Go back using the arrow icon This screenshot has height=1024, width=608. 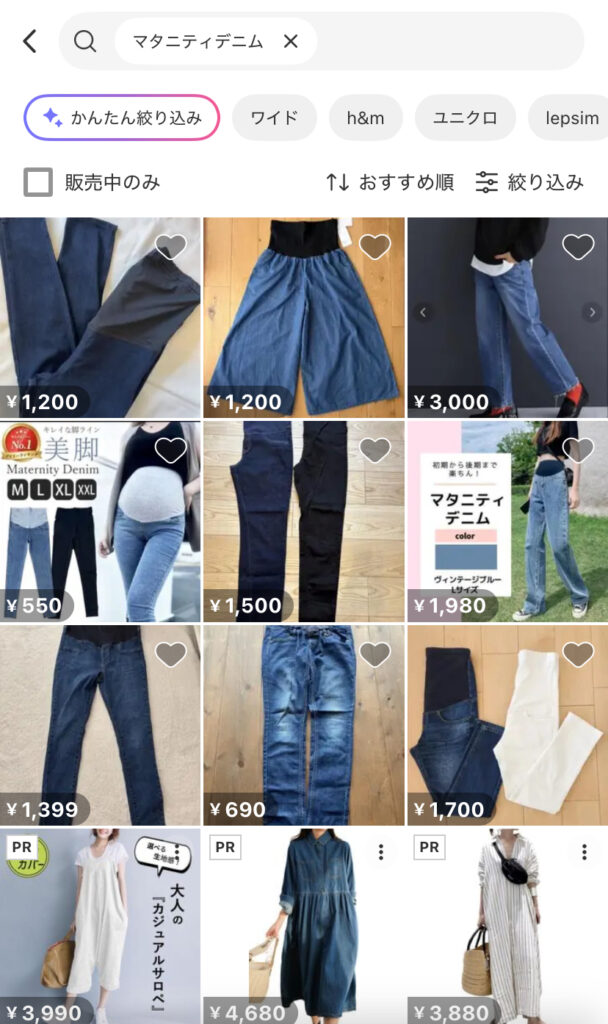click(30, 41)
